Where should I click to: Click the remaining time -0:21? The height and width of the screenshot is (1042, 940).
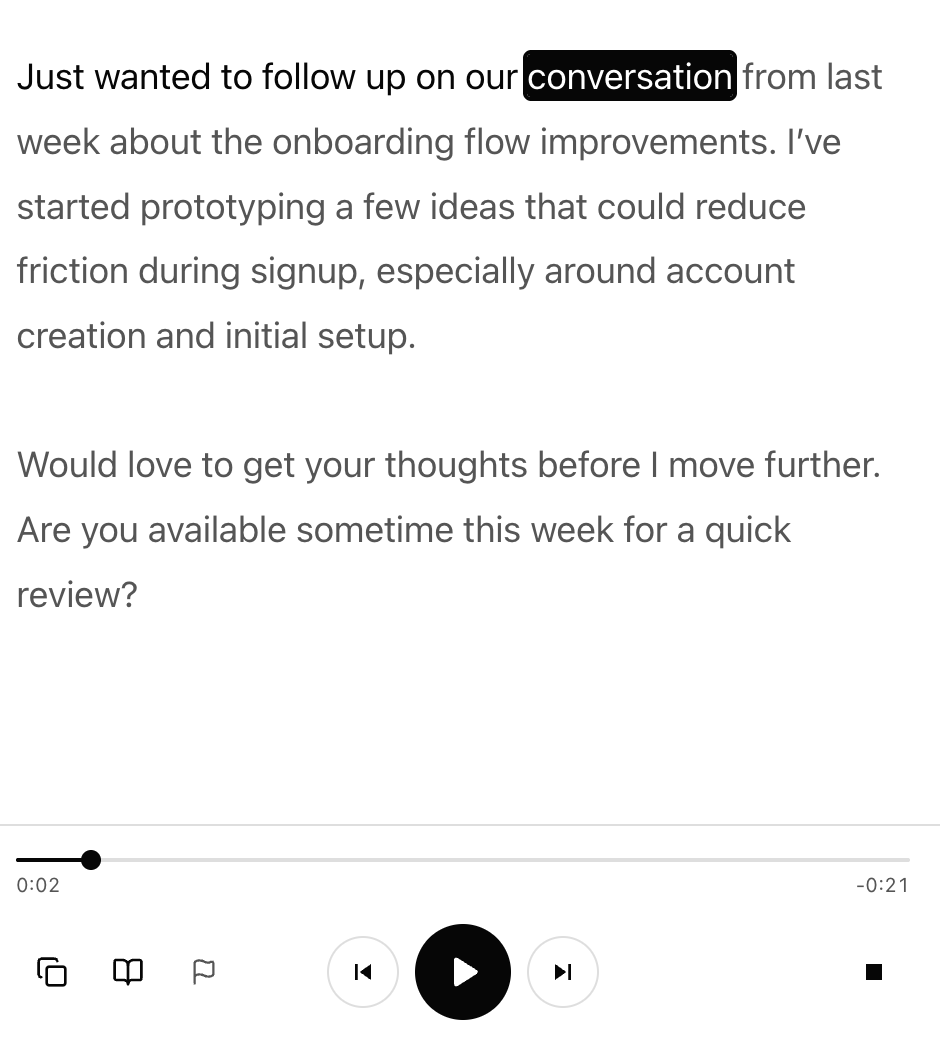pyautogui.click(x=883, y=884)
